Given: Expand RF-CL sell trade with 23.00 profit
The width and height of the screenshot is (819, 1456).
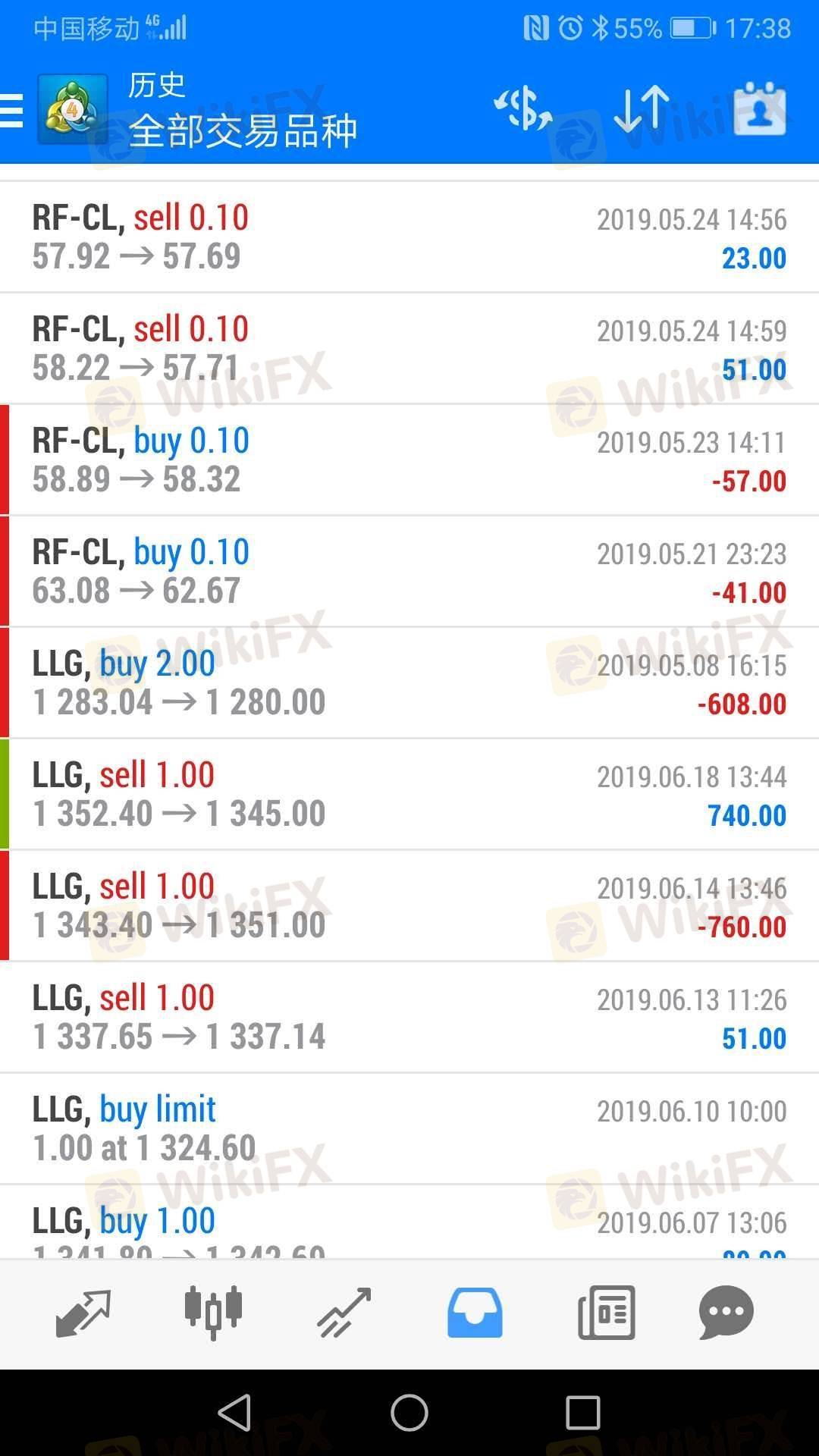Looking at the screenshot, I should [409, 237].
